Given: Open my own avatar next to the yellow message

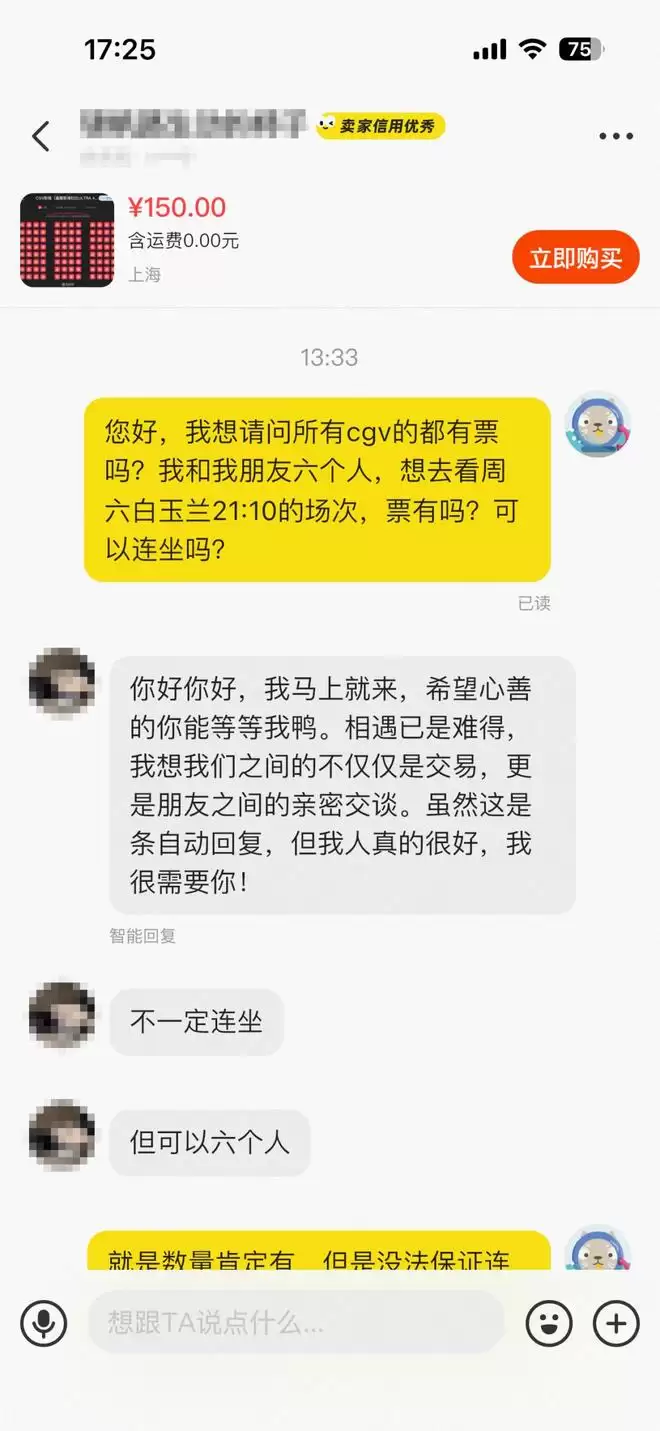Looking at the screenshot, I should 598,425.
